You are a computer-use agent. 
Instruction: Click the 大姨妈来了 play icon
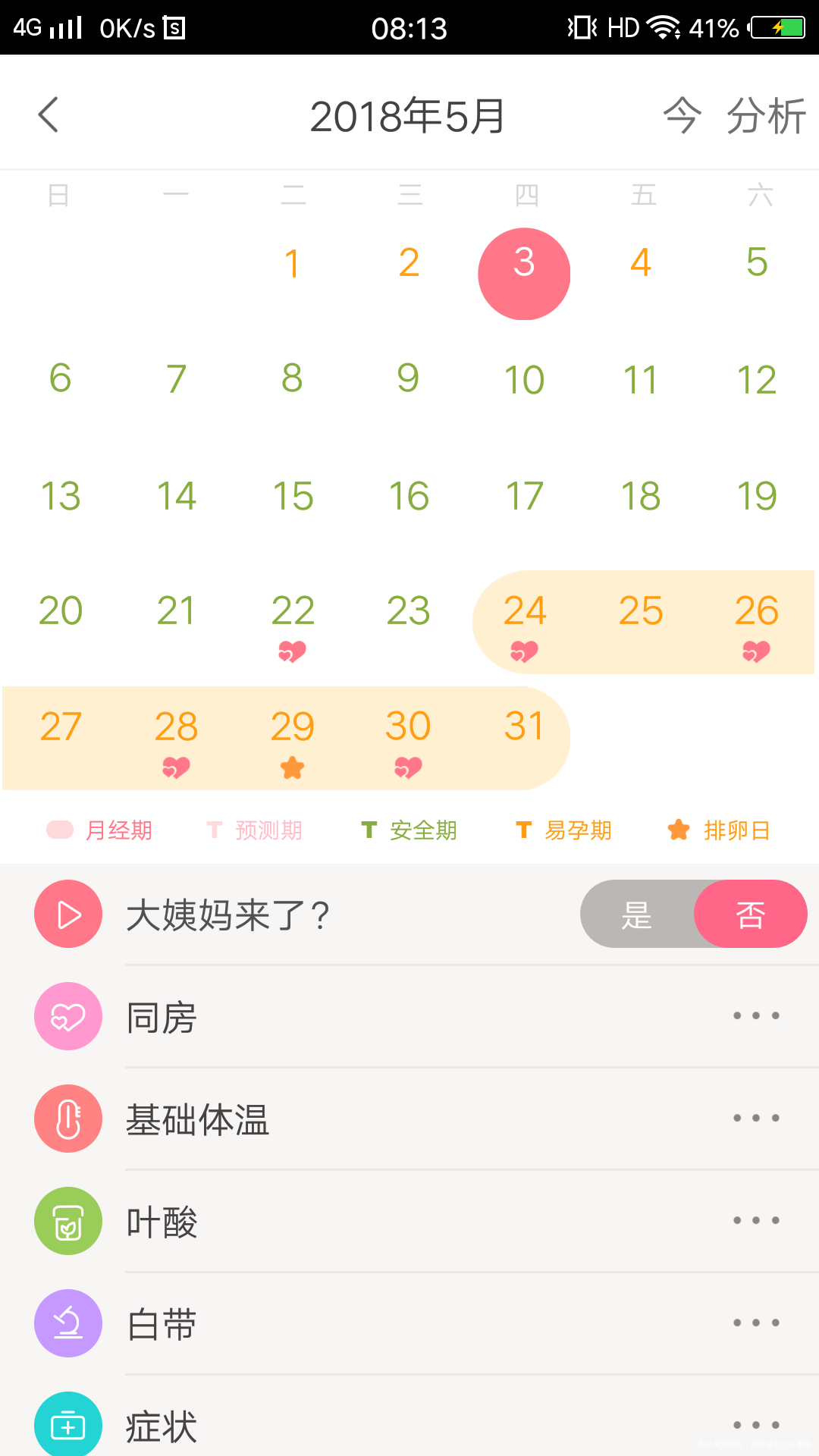(x=68, y=914)
